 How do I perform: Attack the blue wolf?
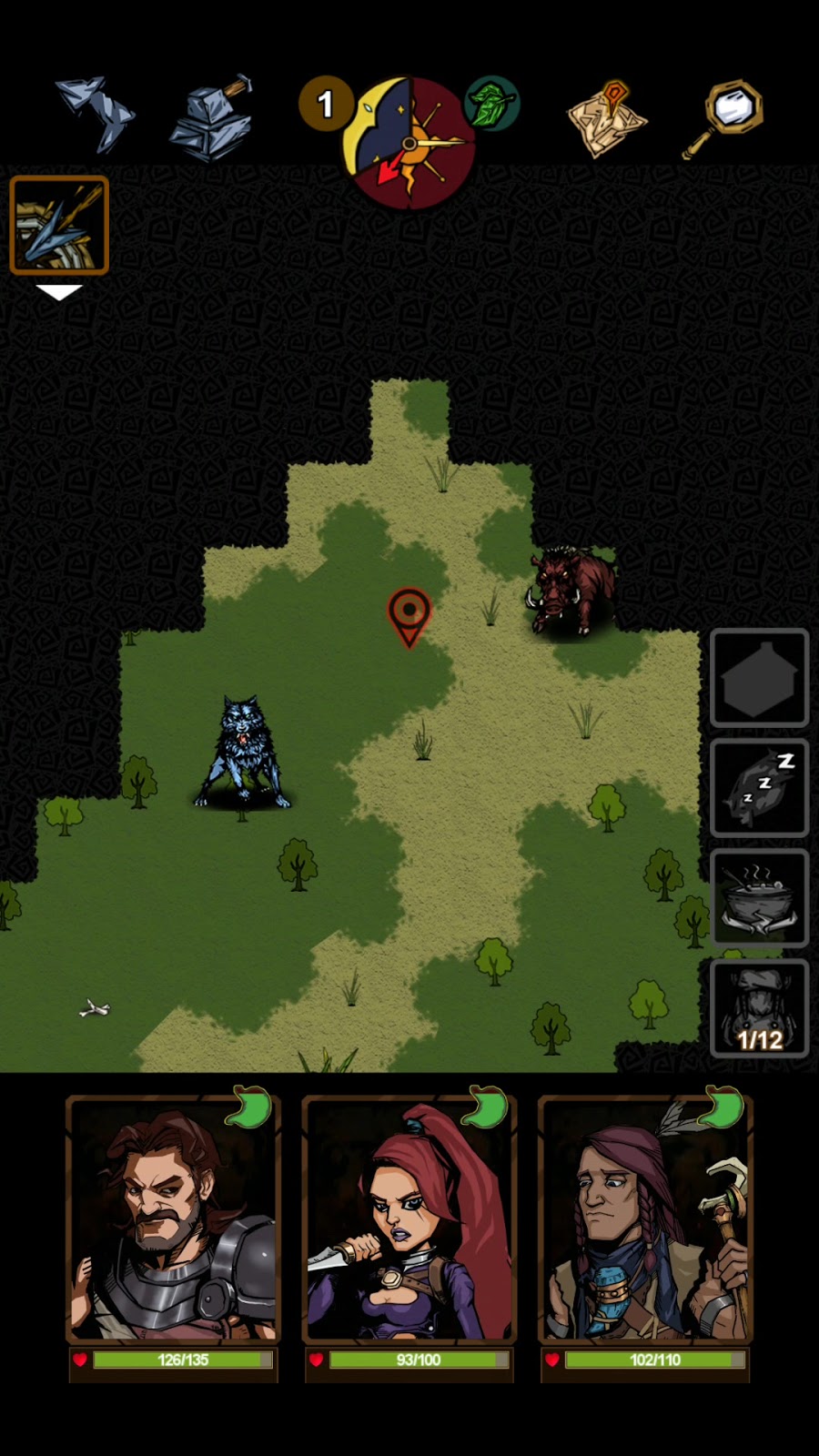242,752
